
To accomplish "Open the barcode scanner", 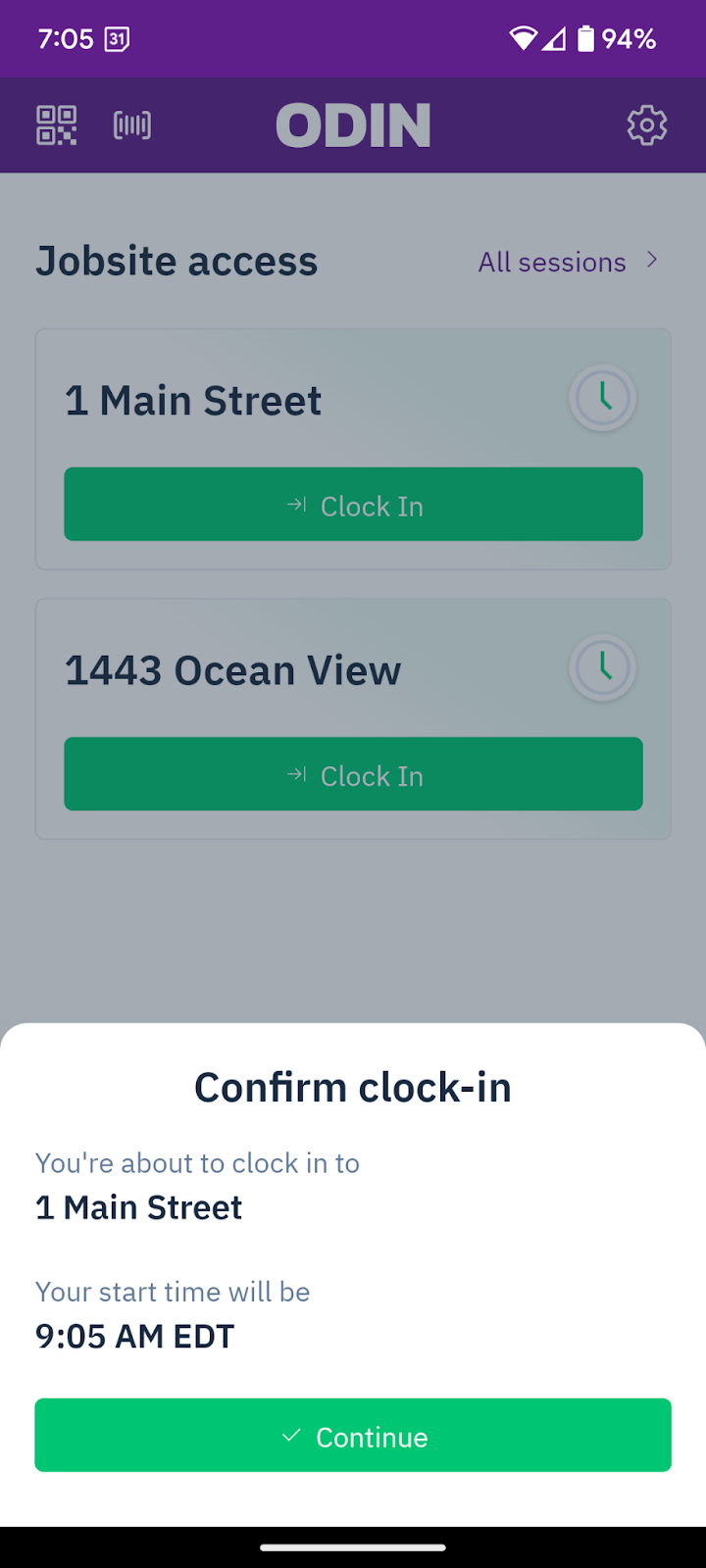I will 132,125.
